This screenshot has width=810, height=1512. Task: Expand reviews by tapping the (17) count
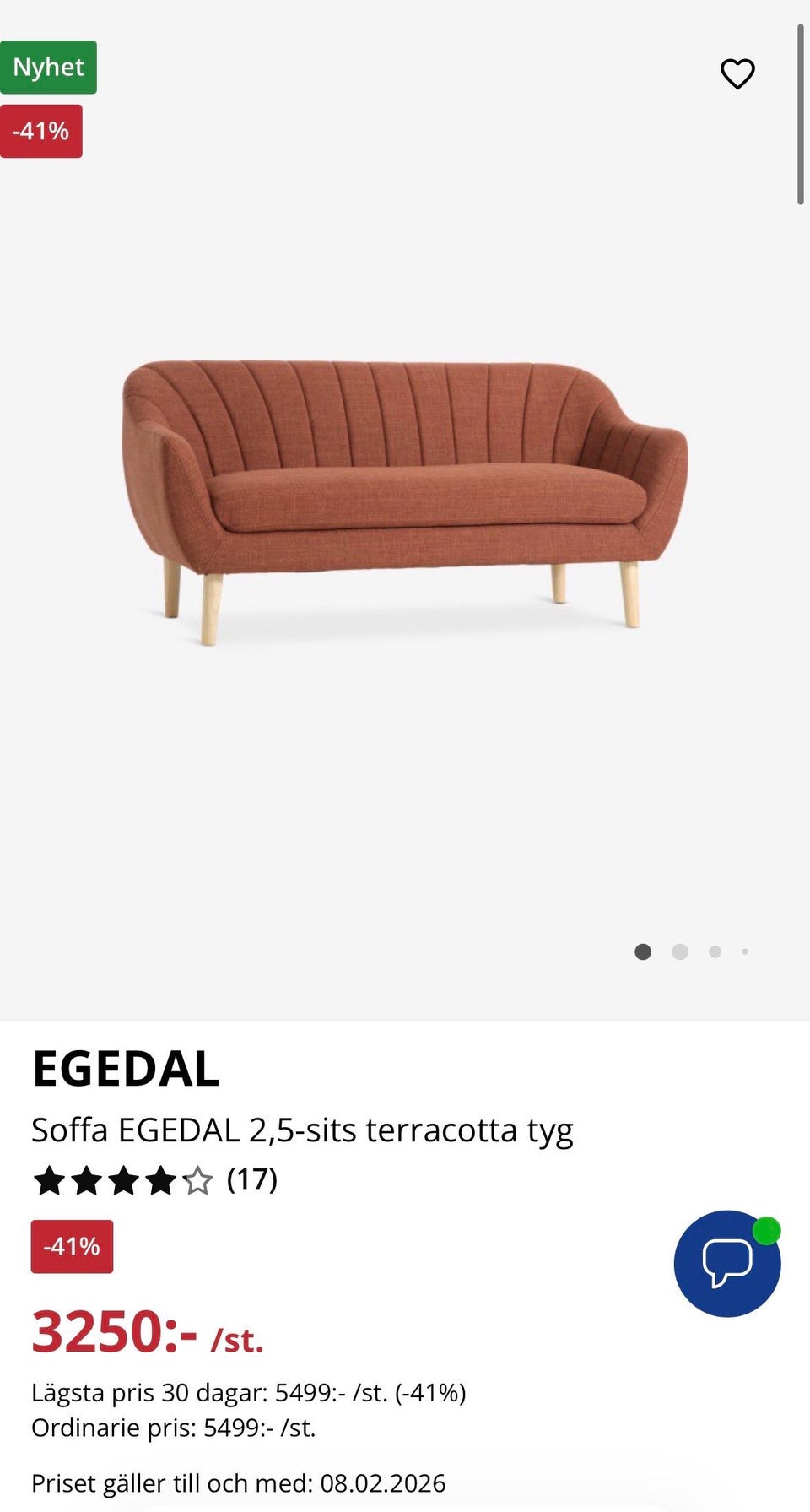pos(251,1180)
